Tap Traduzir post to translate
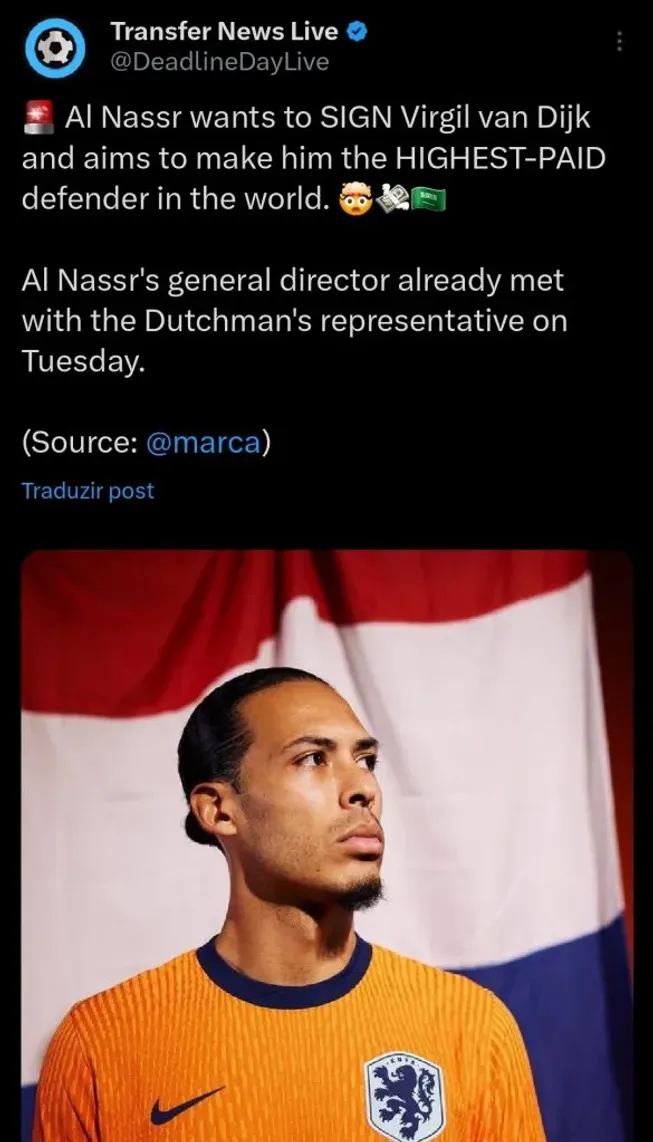 coord(88,491)
